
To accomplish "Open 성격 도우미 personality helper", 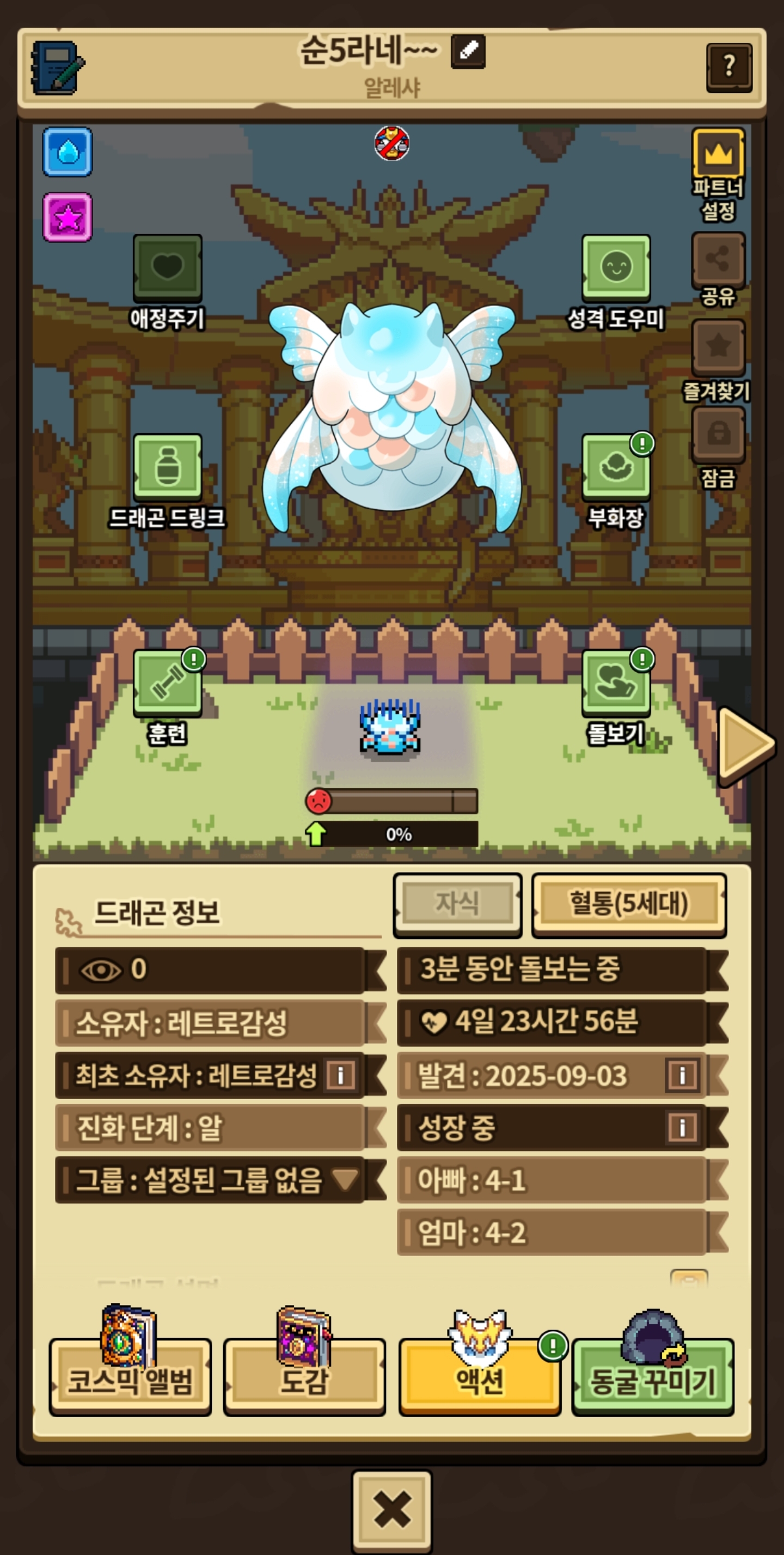I will coord(616,268).
